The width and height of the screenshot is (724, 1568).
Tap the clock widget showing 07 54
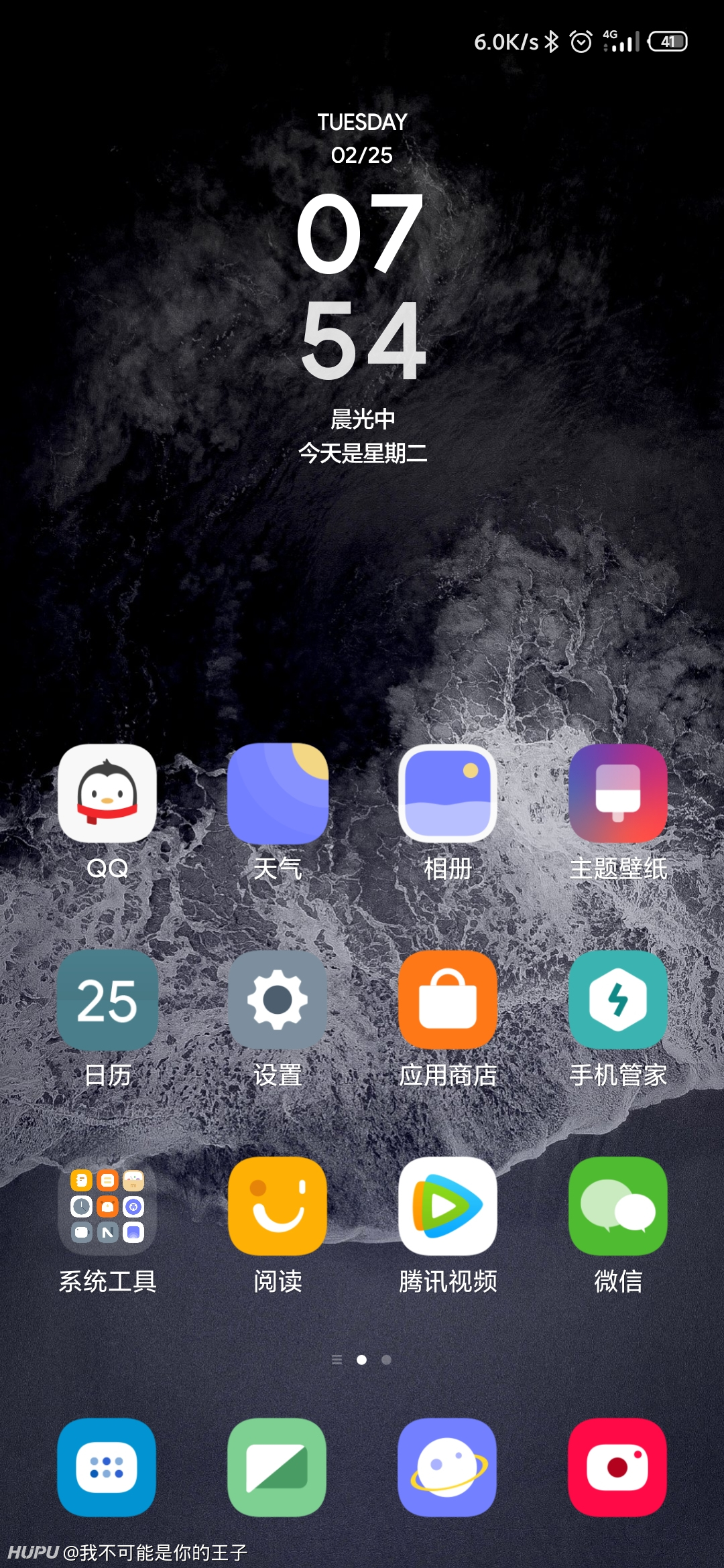pyautogui.click(x=362, y=287)
